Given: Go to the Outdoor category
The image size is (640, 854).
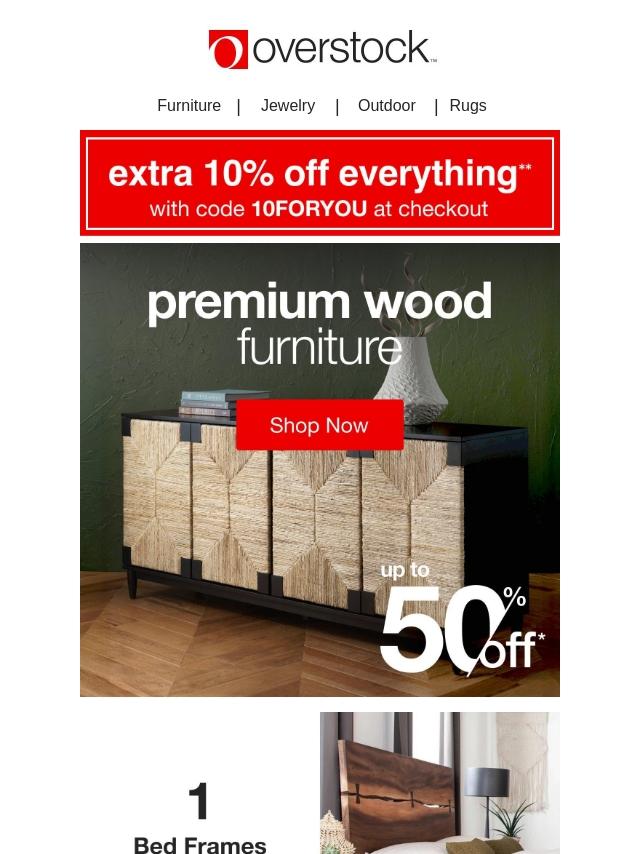Looking at the screenshot, I should coord(387,106).
